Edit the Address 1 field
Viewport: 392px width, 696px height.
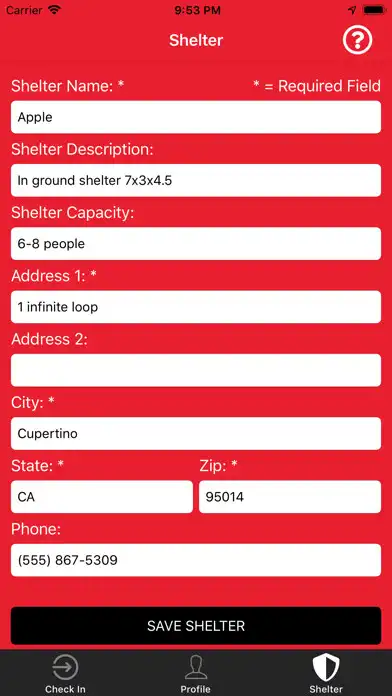click(x=196, y=307)
